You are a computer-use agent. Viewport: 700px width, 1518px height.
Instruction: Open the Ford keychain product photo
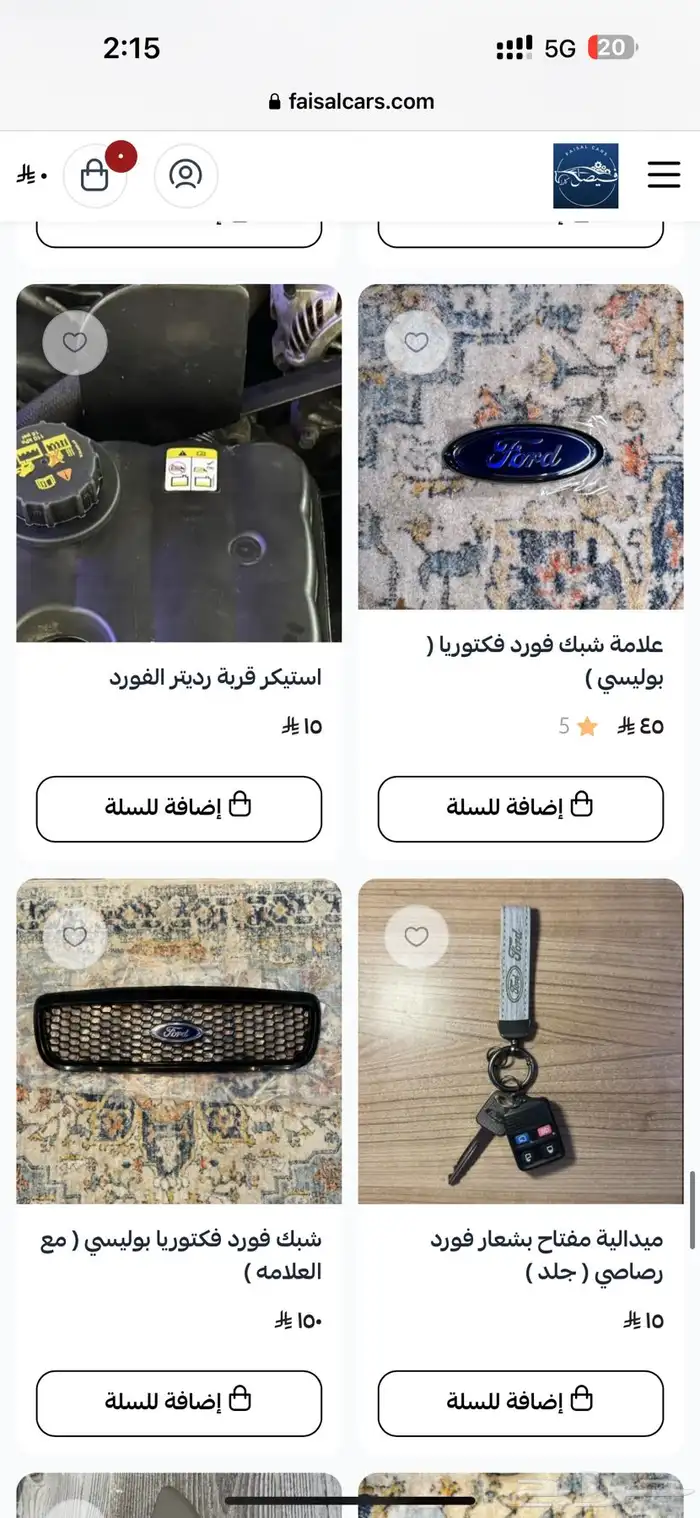click(x=520, y=1060)
